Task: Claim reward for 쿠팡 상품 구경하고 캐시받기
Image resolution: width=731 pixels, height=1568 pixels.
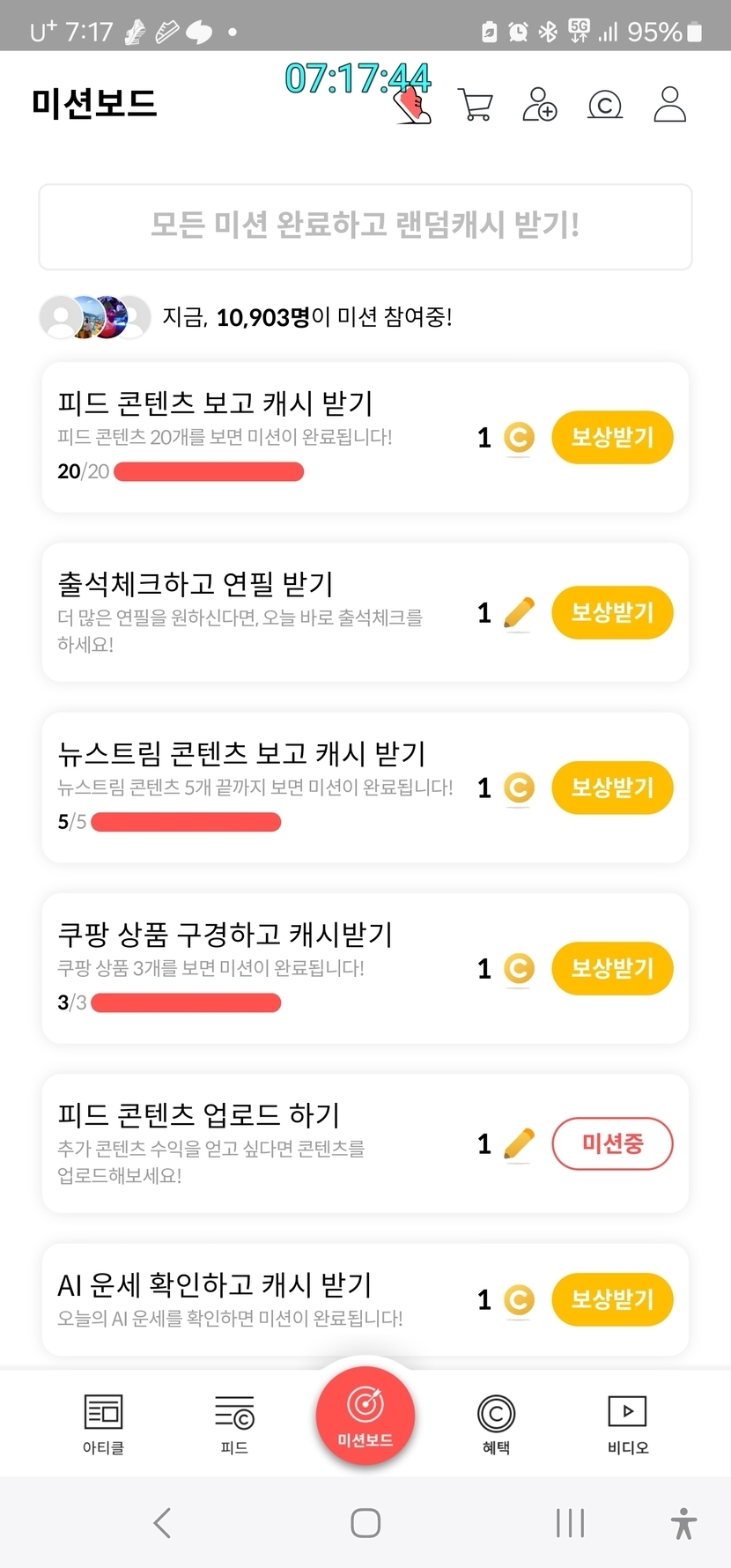Action: point(612,968)
